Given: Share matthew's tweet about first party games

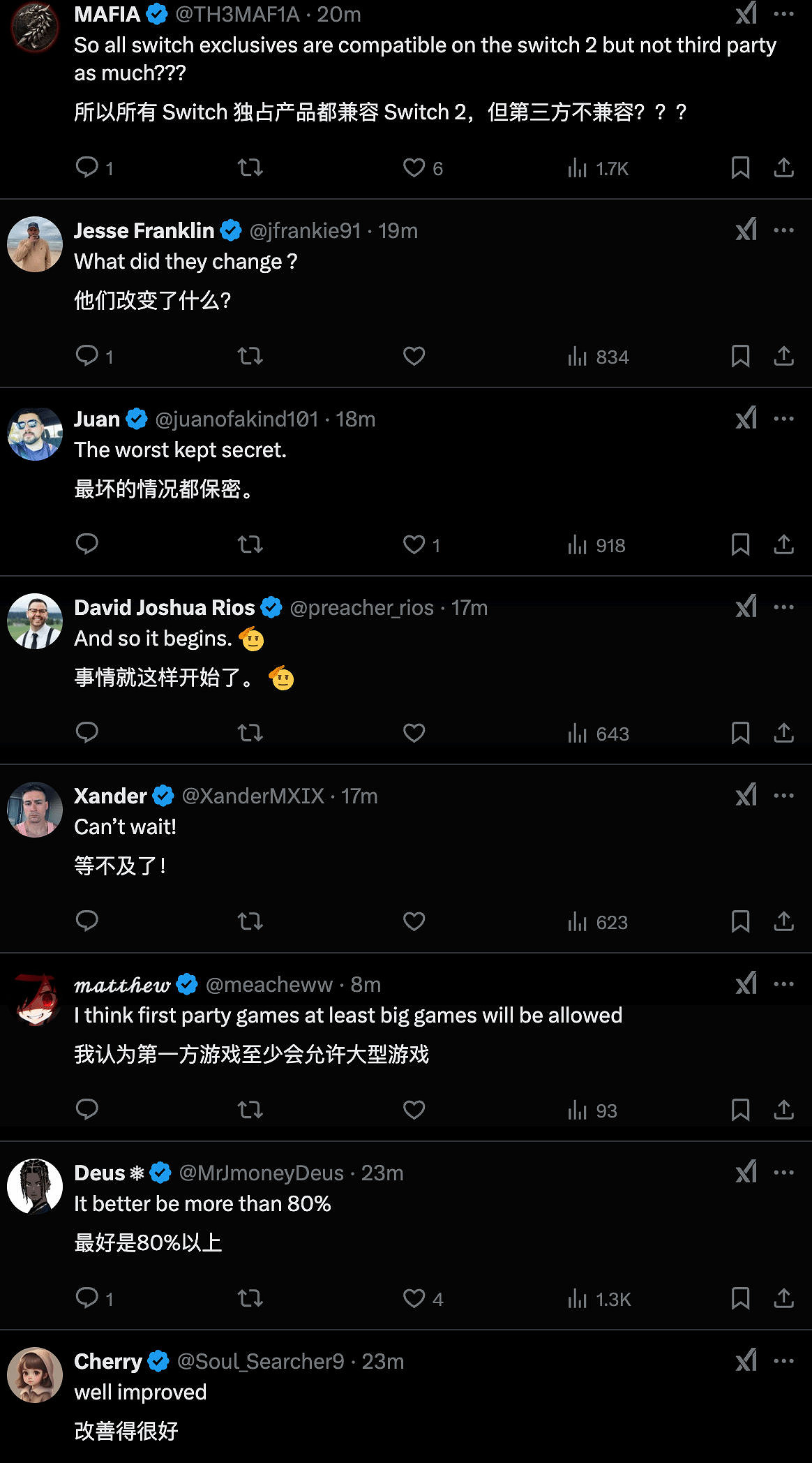Looking at the screenshot, I should coord(783,1110).
